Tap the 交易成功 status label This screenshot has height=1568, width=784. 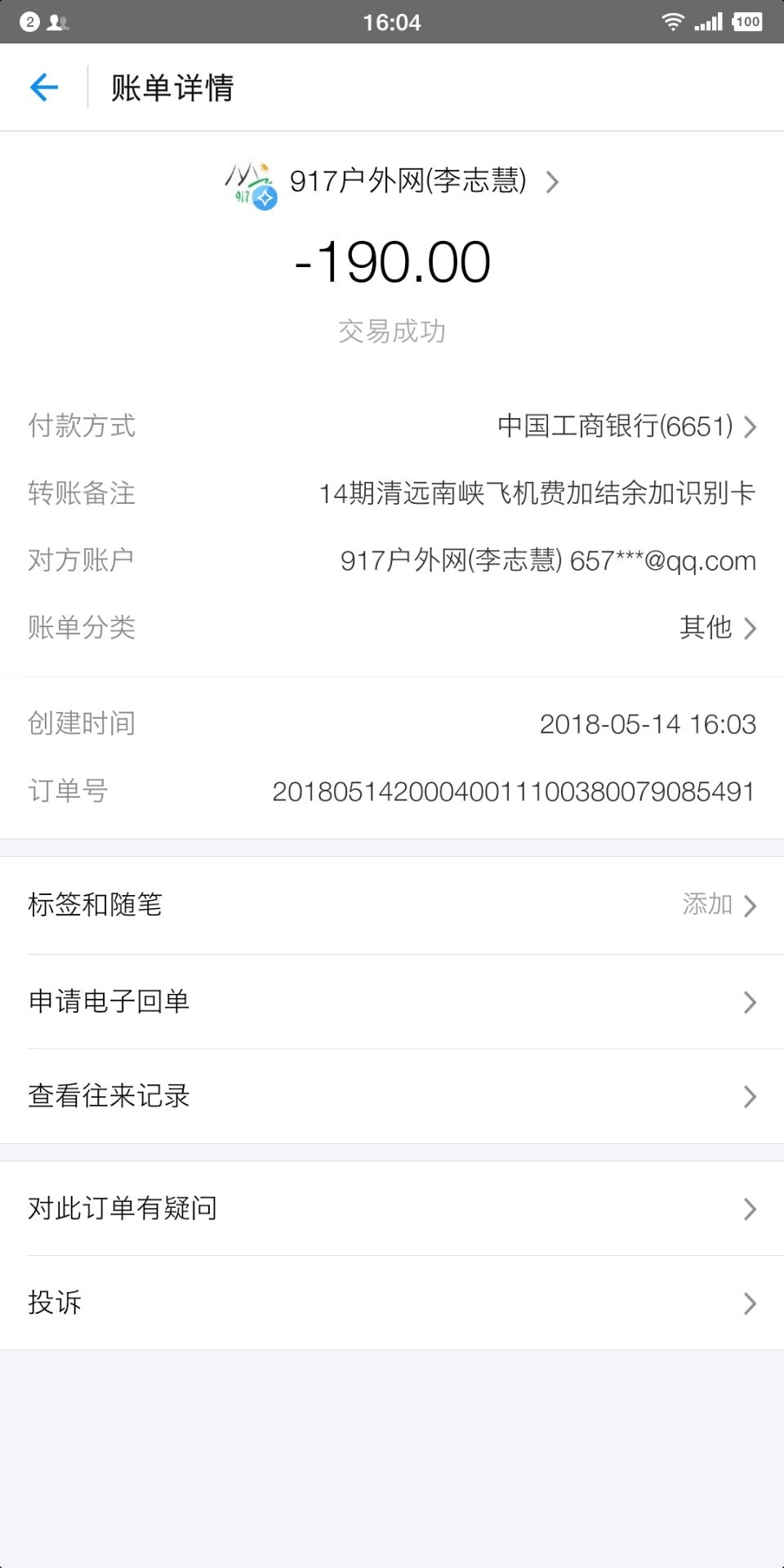pyautogui.click(x=392, y=331)
